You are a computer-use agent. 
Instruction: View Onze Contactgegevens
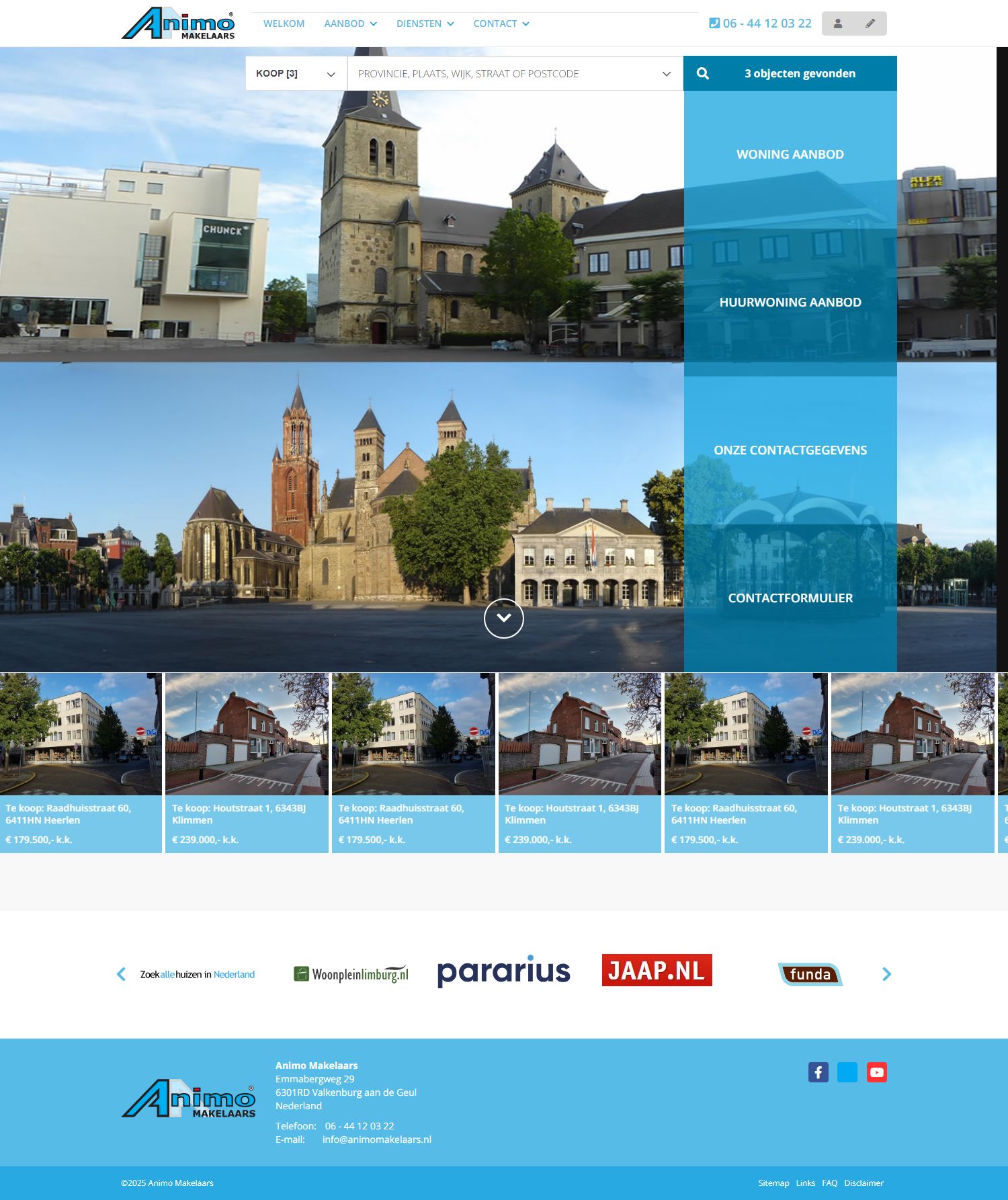pyautogui.click(x=790, y=450)
